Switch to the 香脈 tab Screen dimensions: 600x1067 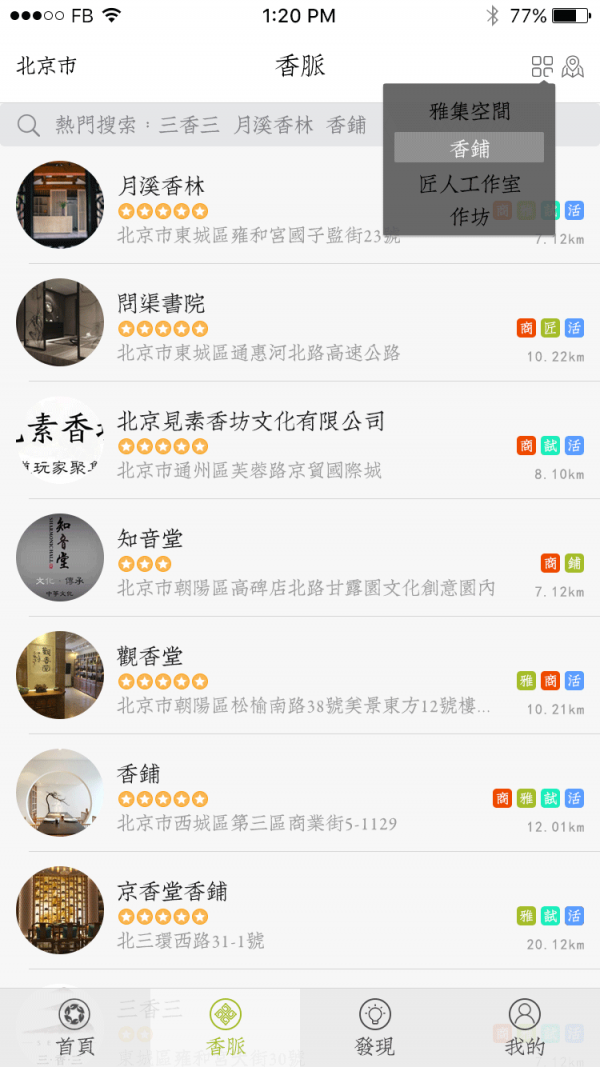click(x=225, y=1028)
